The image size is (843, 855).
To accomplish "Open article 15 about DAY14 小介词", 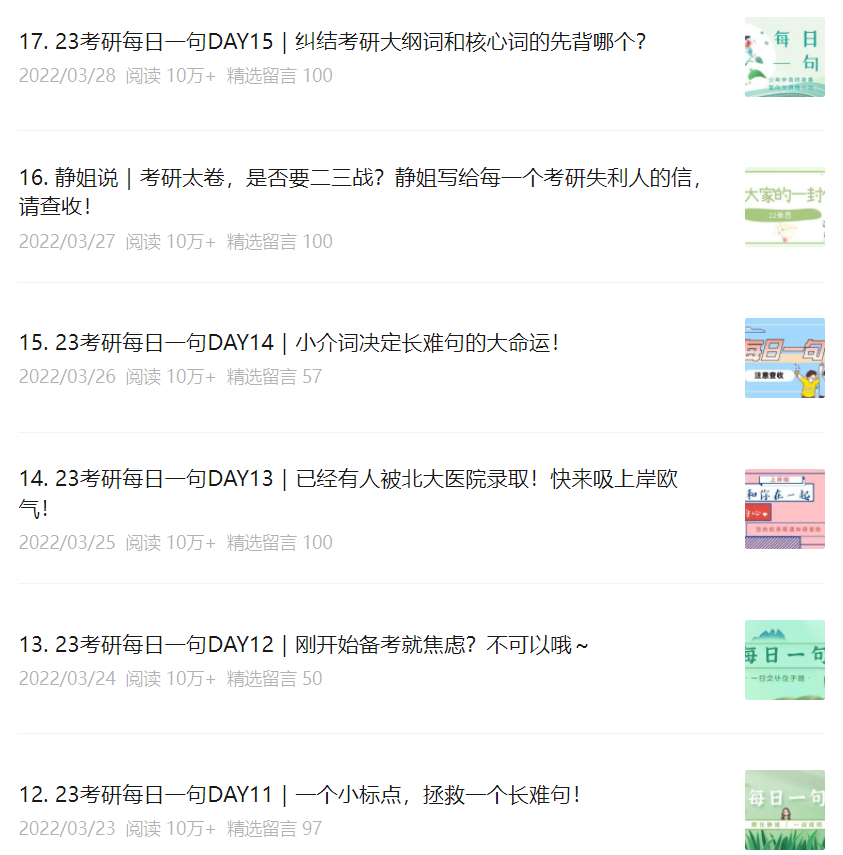I will 290,343.
